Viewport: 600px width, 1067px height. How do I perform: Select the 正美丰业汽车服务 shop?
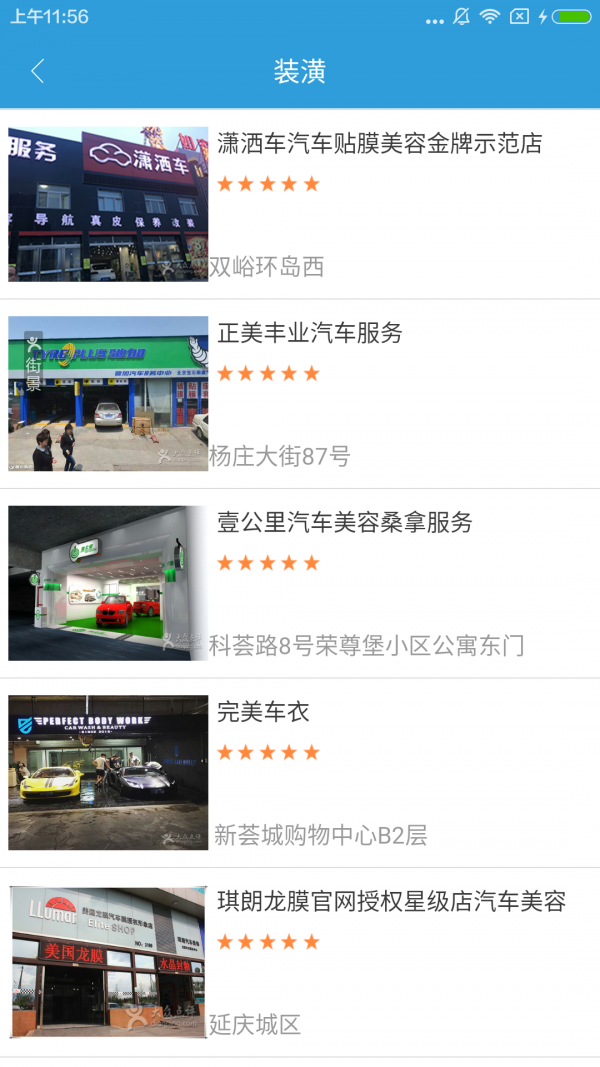310,333
